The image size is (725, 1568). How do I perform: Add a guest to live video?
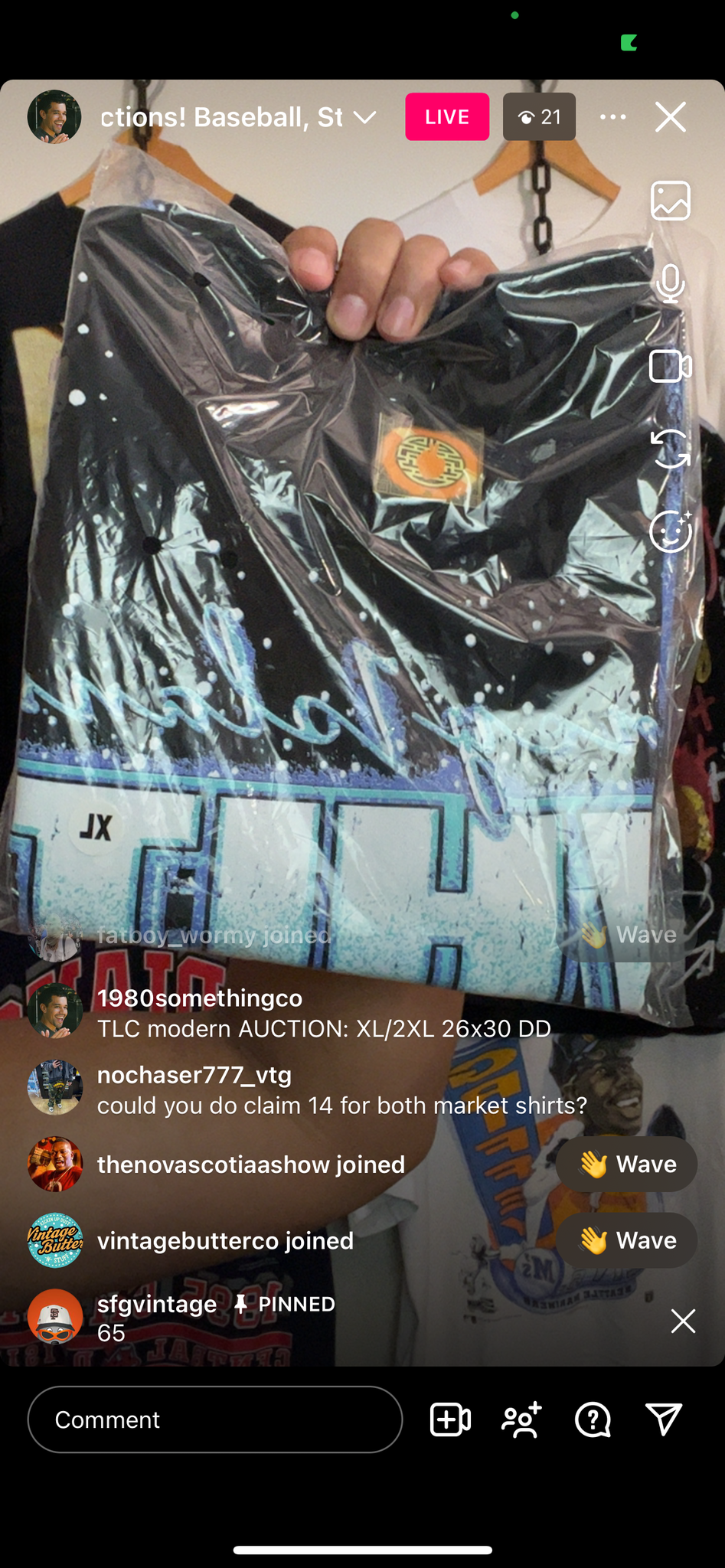(x=450, y=1419)
